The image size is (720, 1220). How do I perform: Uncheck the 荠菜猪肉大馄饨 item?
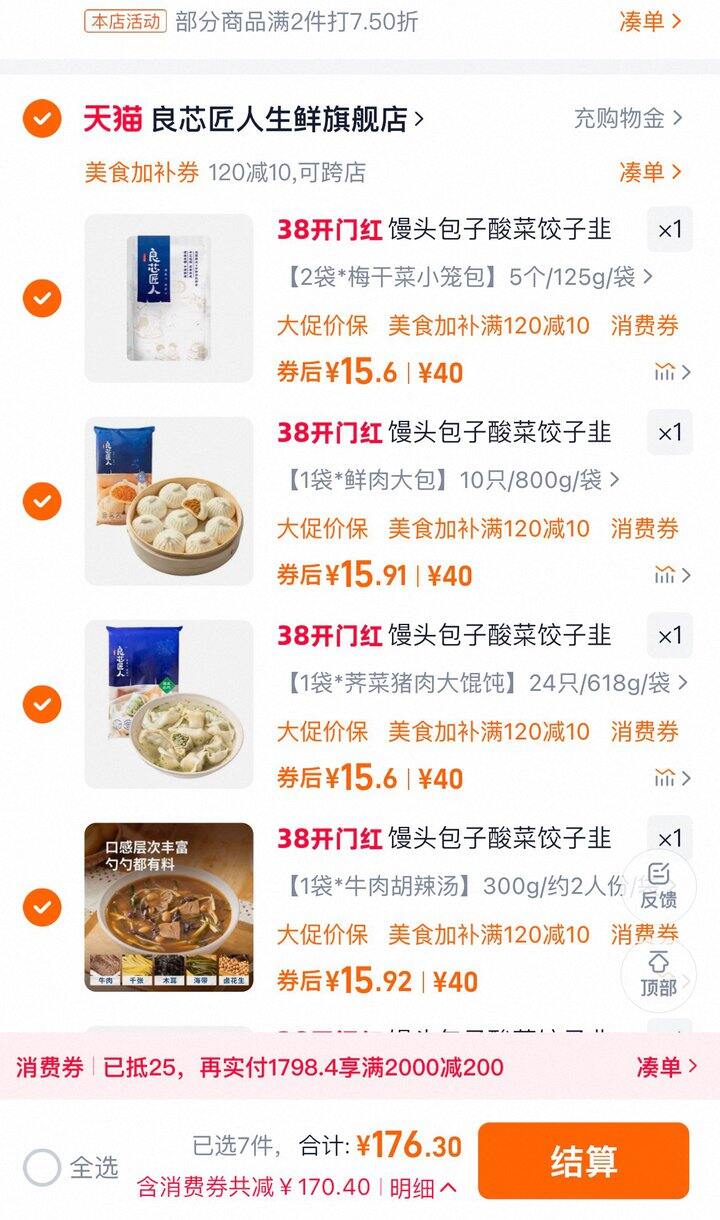(42, 704)
